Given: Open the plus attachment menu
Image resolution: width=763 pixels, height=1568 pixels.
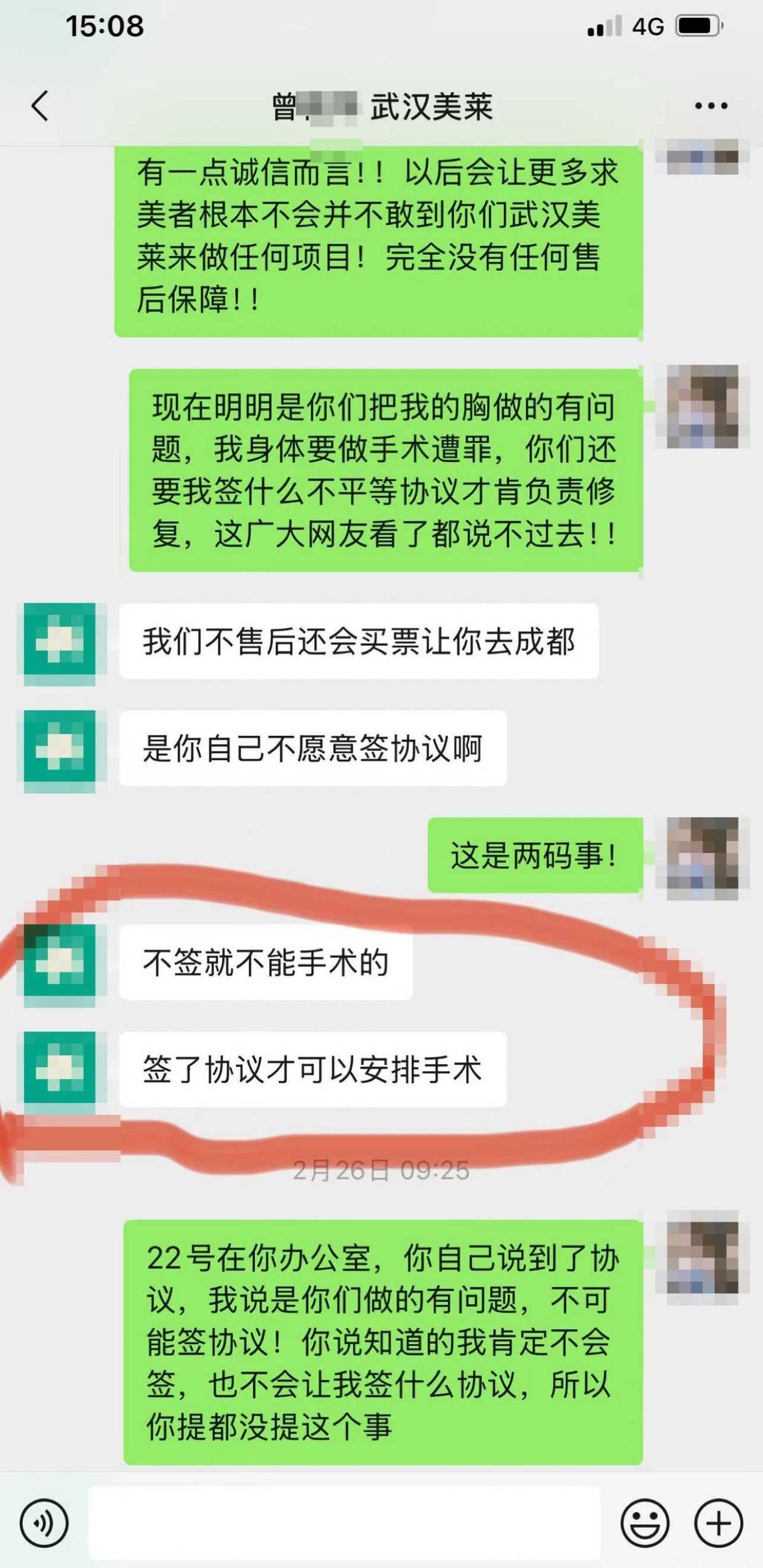Looking at the screenshot, I should pos(718,1523).
